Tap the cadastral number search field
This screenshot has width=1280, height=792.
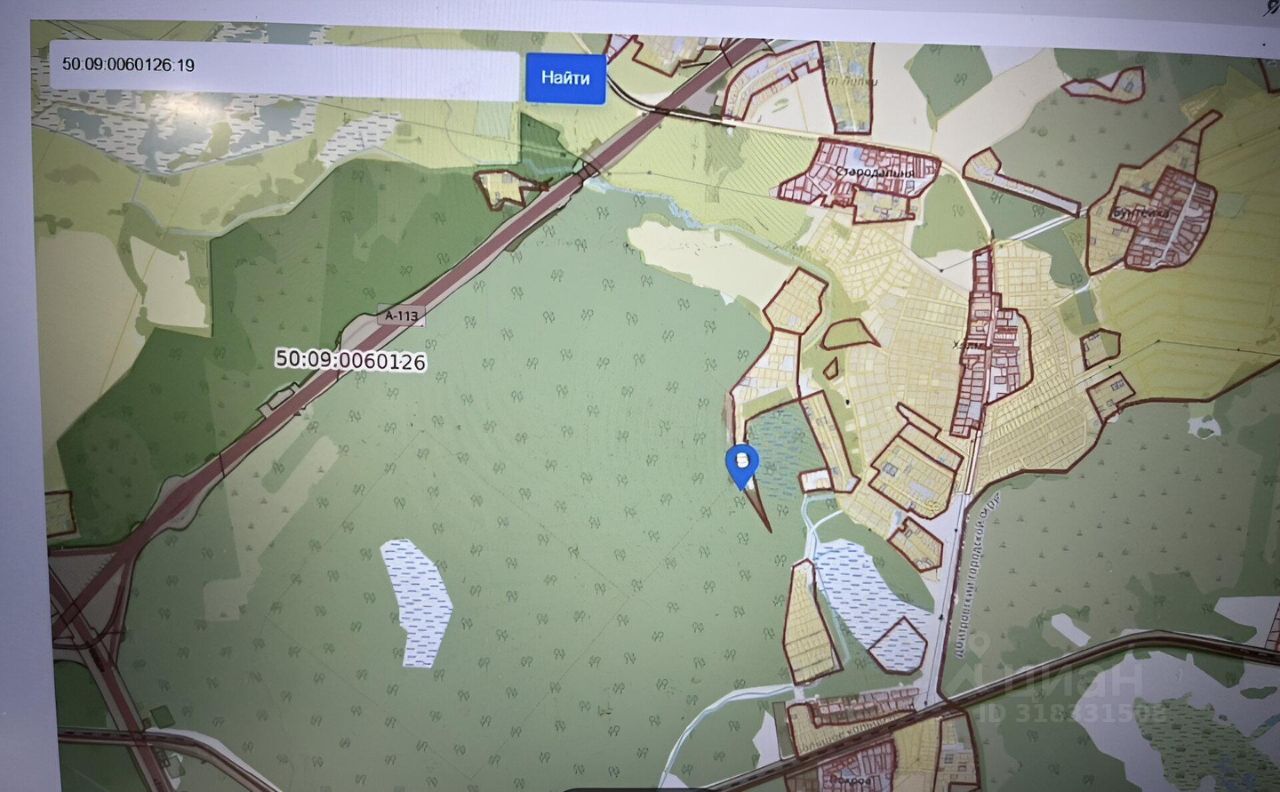click(x=285, y=68)
